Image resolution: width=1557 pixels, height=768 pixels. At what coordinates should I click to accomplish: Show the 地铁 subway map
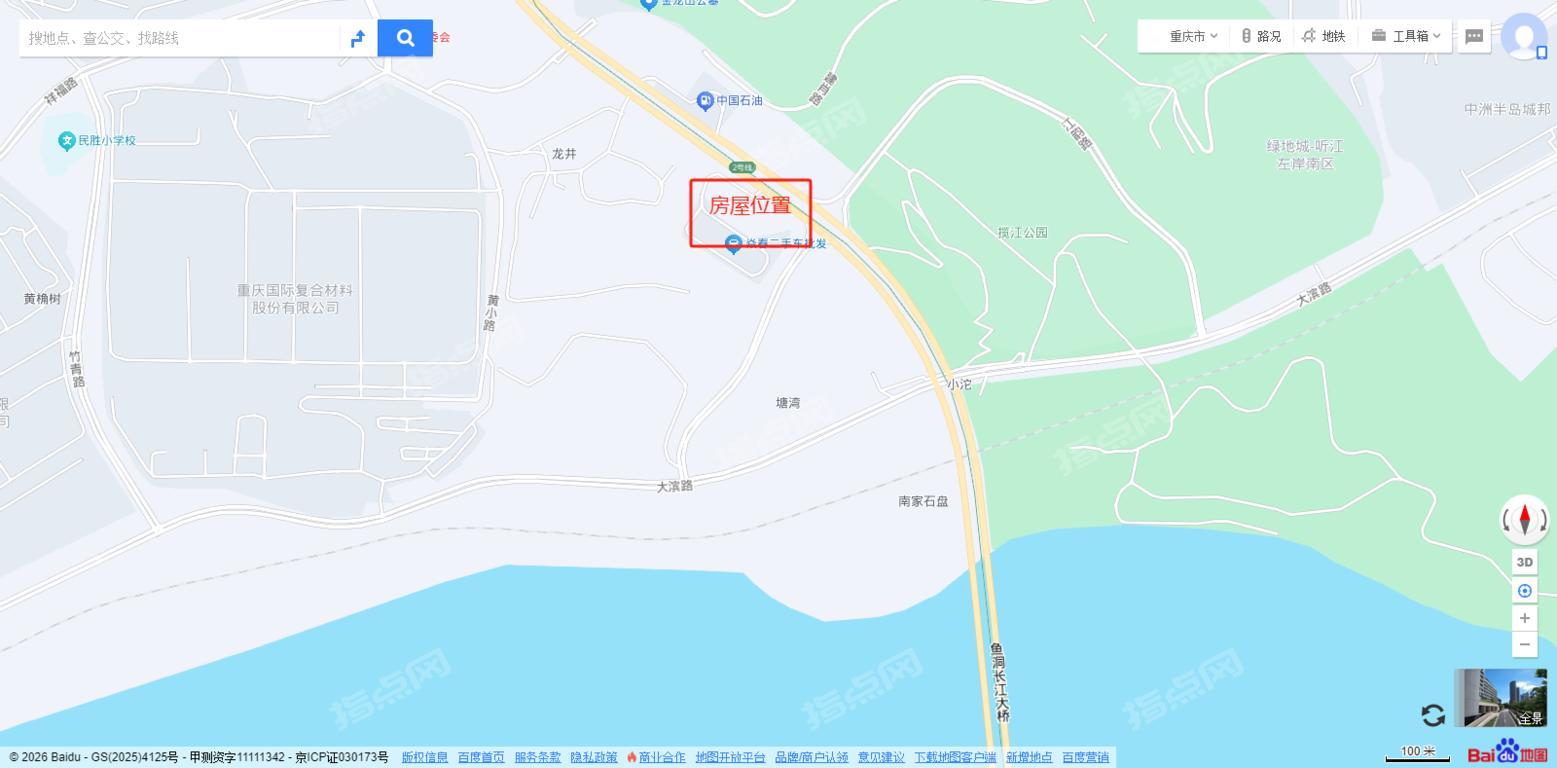point(1324,36)
